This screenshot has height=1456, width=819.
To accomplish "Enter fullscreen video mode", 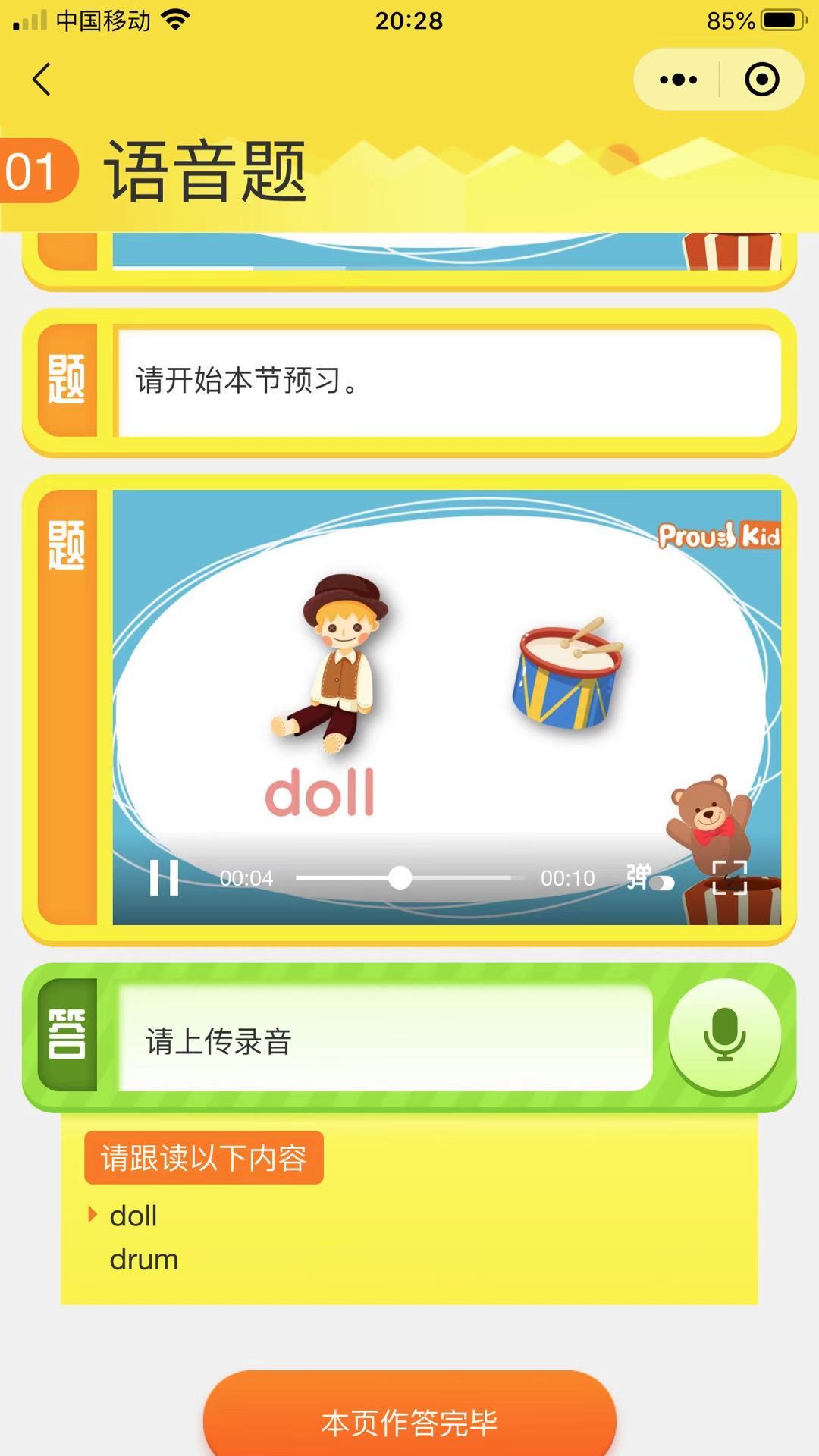I will (730, 878).
